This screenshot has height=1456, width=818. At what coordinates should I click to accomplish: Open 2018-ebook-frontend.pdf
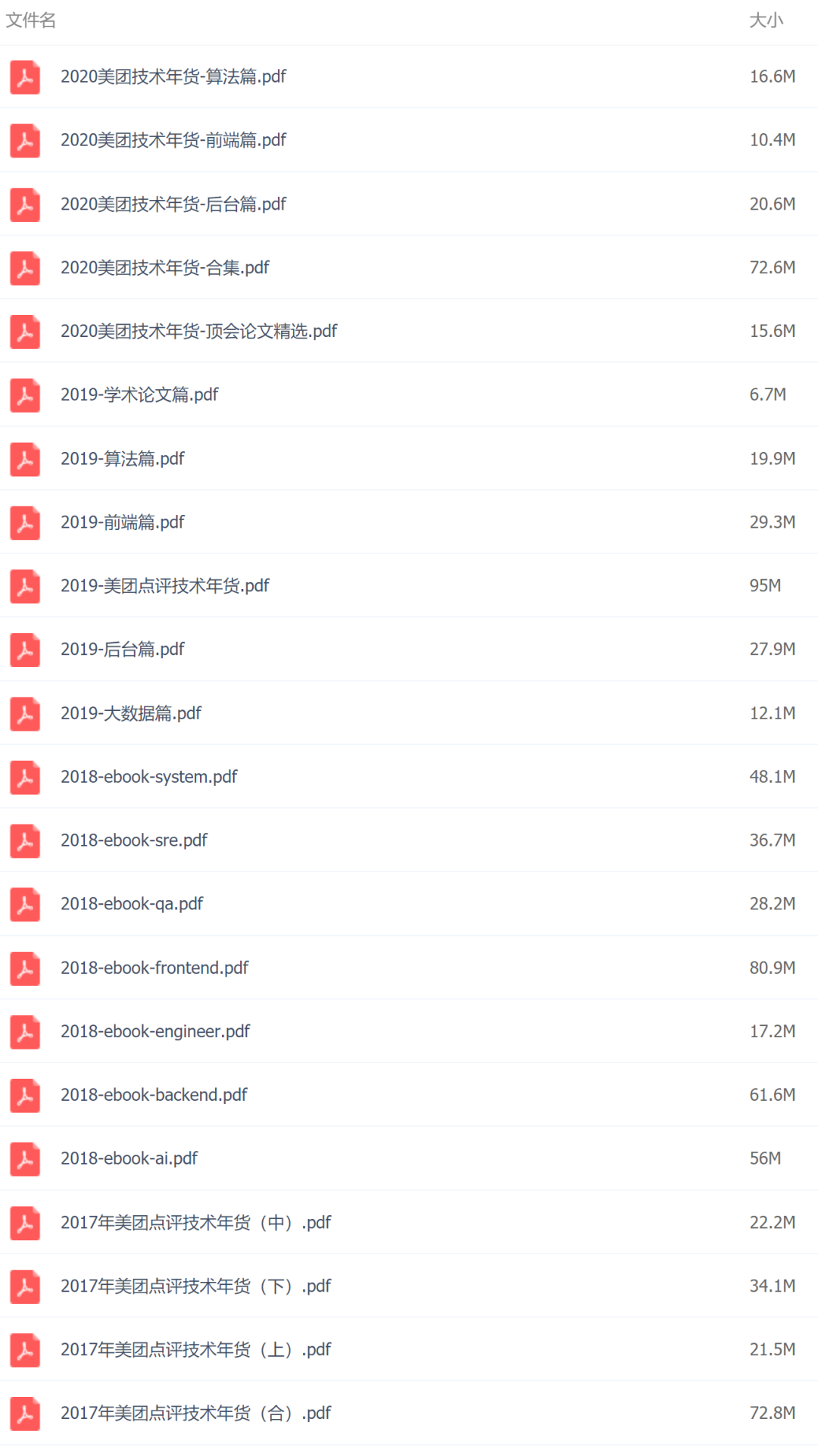155,968
